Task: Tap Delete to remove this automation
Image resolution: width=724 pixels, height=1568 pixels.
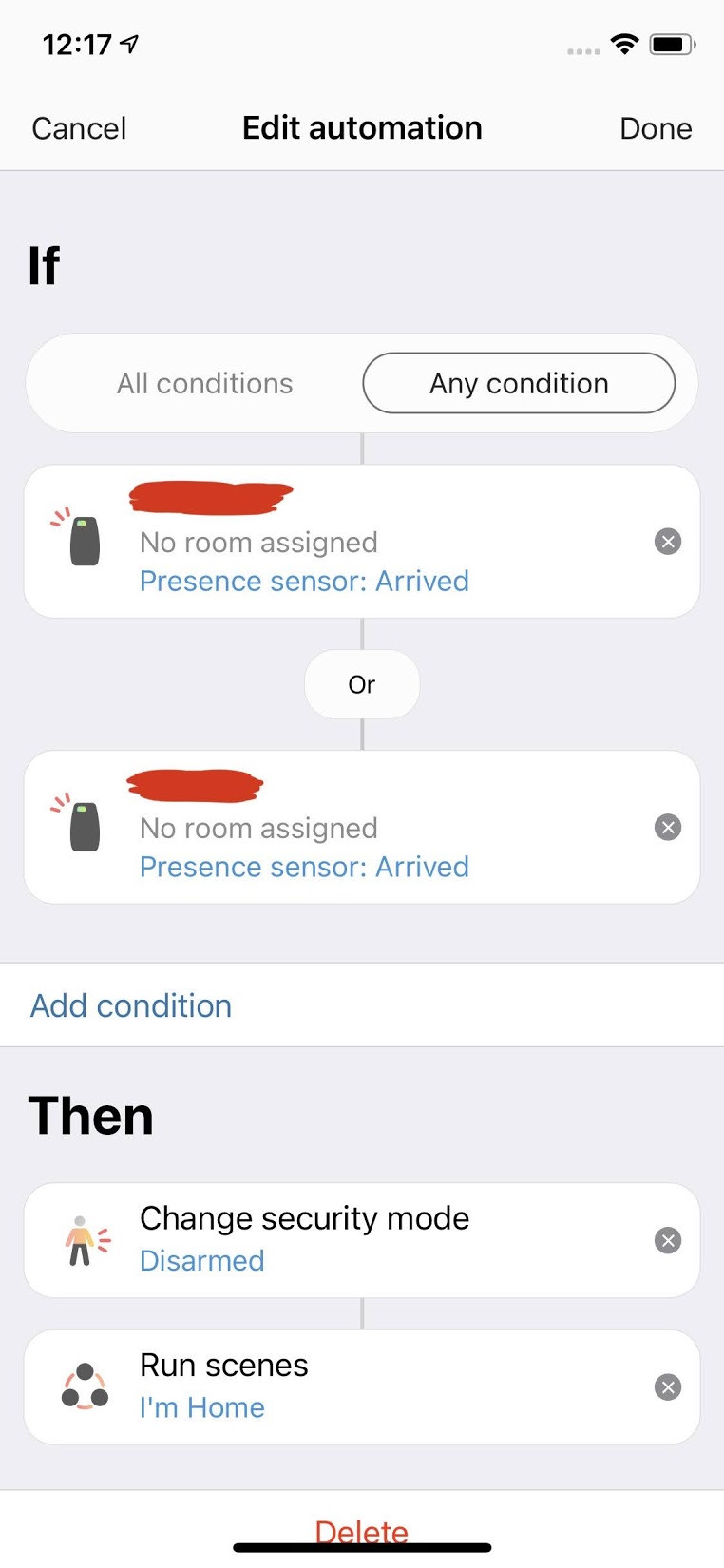Action: click(362, 1530)
